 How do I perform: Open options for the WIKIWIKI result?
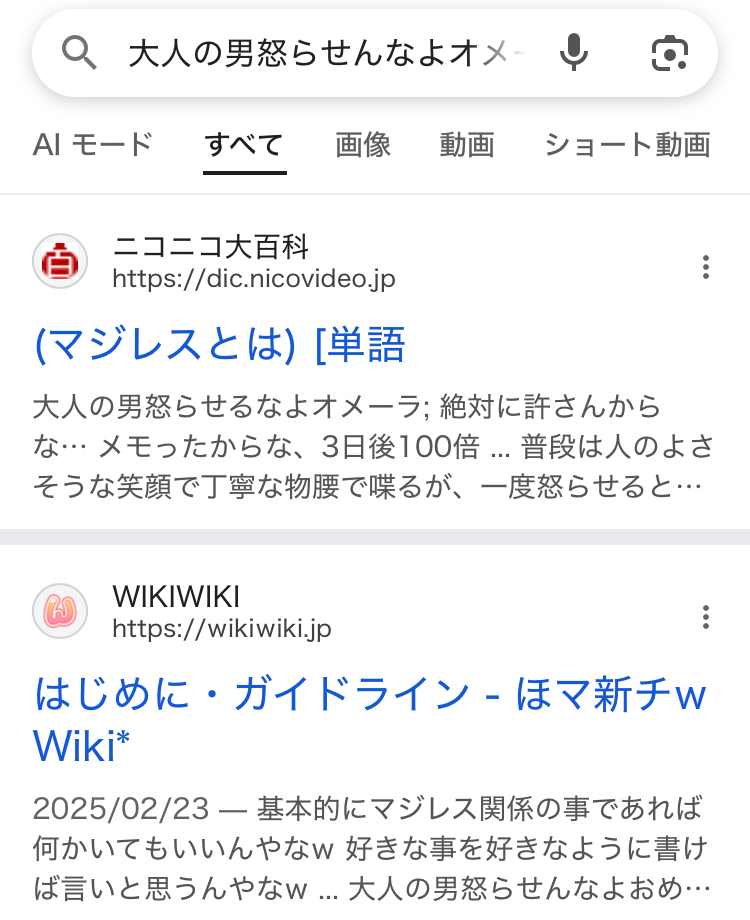click(x=706, y=617)
